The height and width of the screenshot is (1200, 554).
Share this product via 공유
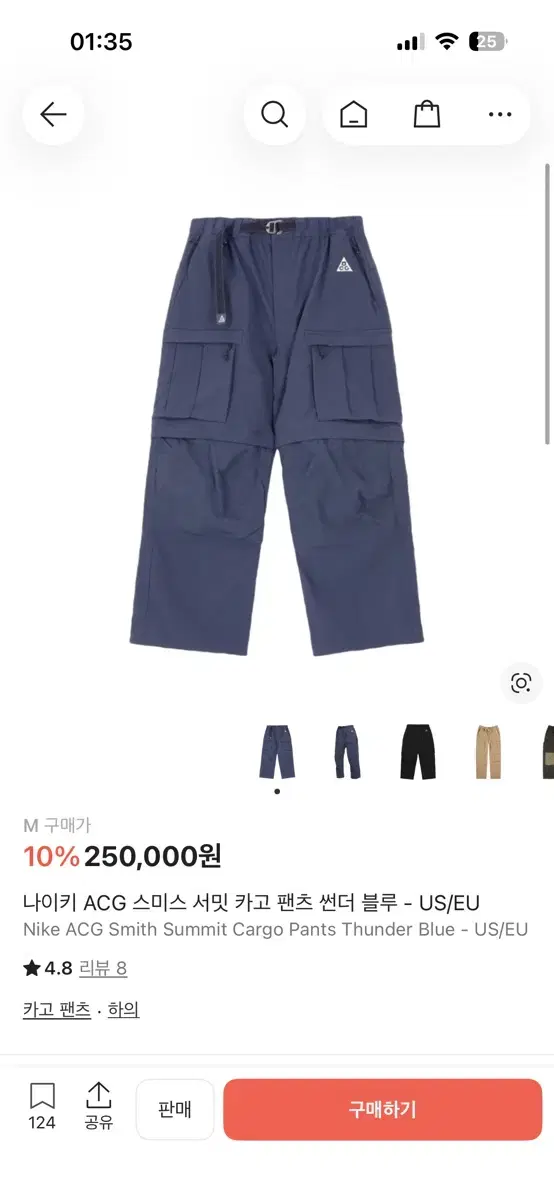point(99,1107)
